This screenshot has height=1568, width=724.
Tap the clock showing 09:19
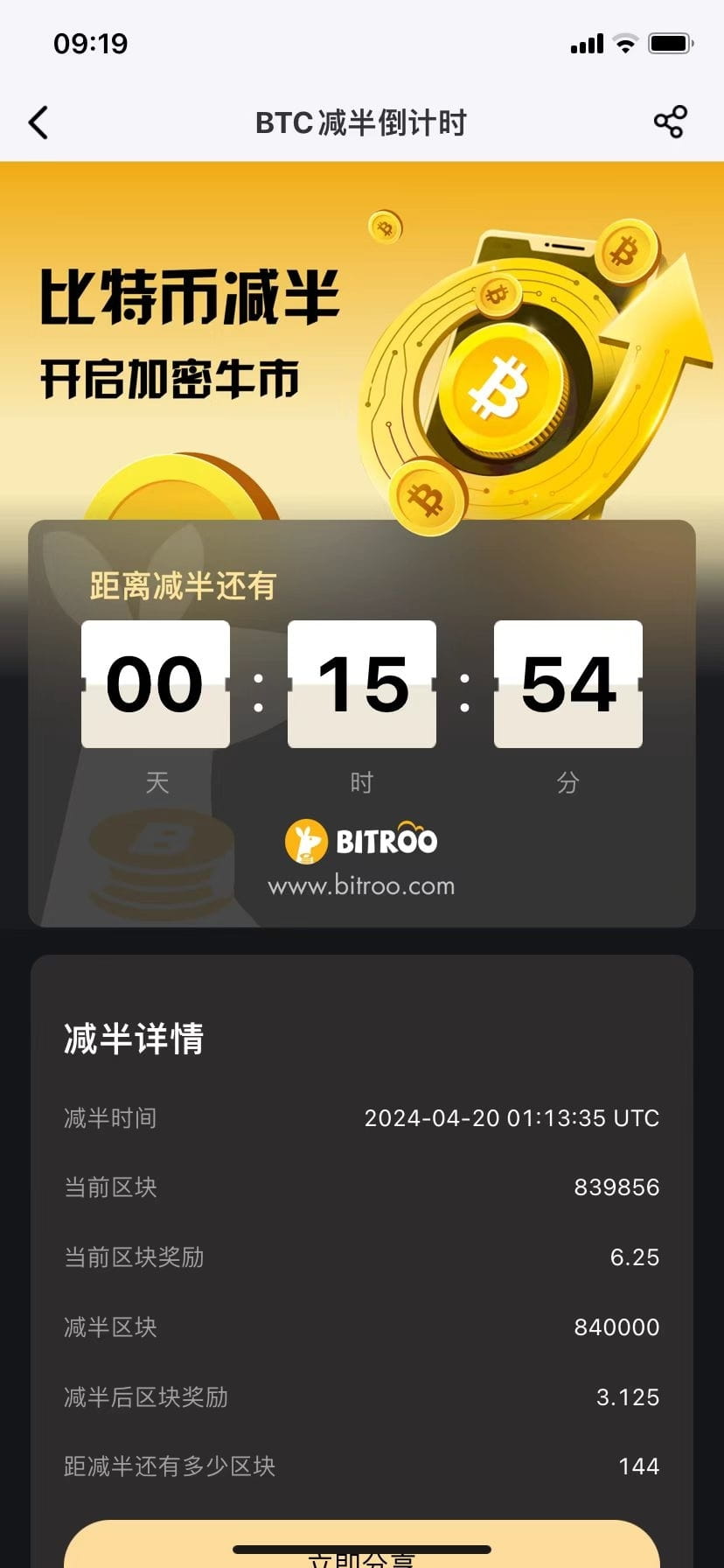click(x=90, y=42)
